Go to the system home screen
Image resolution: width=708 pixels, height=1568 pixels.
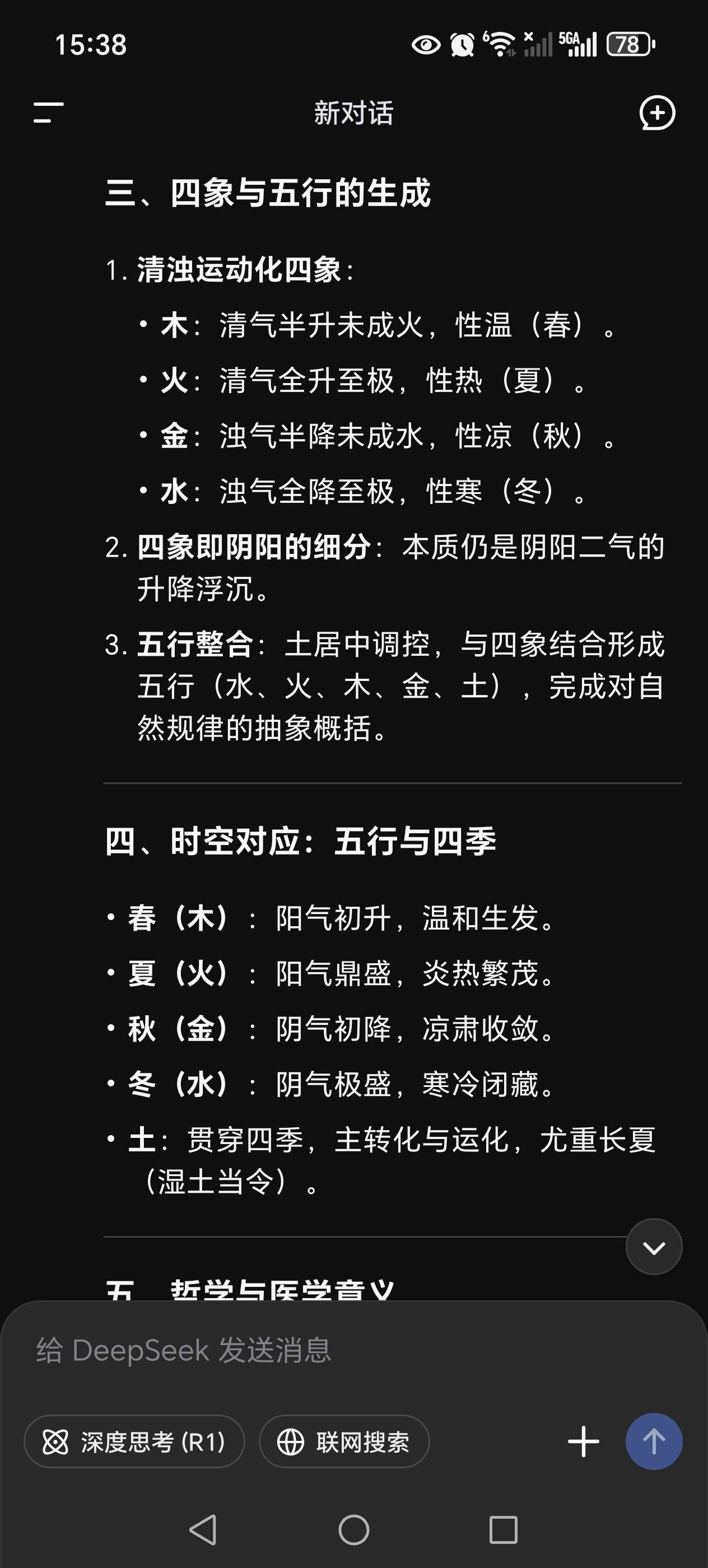pyautogui.click(x=353, y=1530)
